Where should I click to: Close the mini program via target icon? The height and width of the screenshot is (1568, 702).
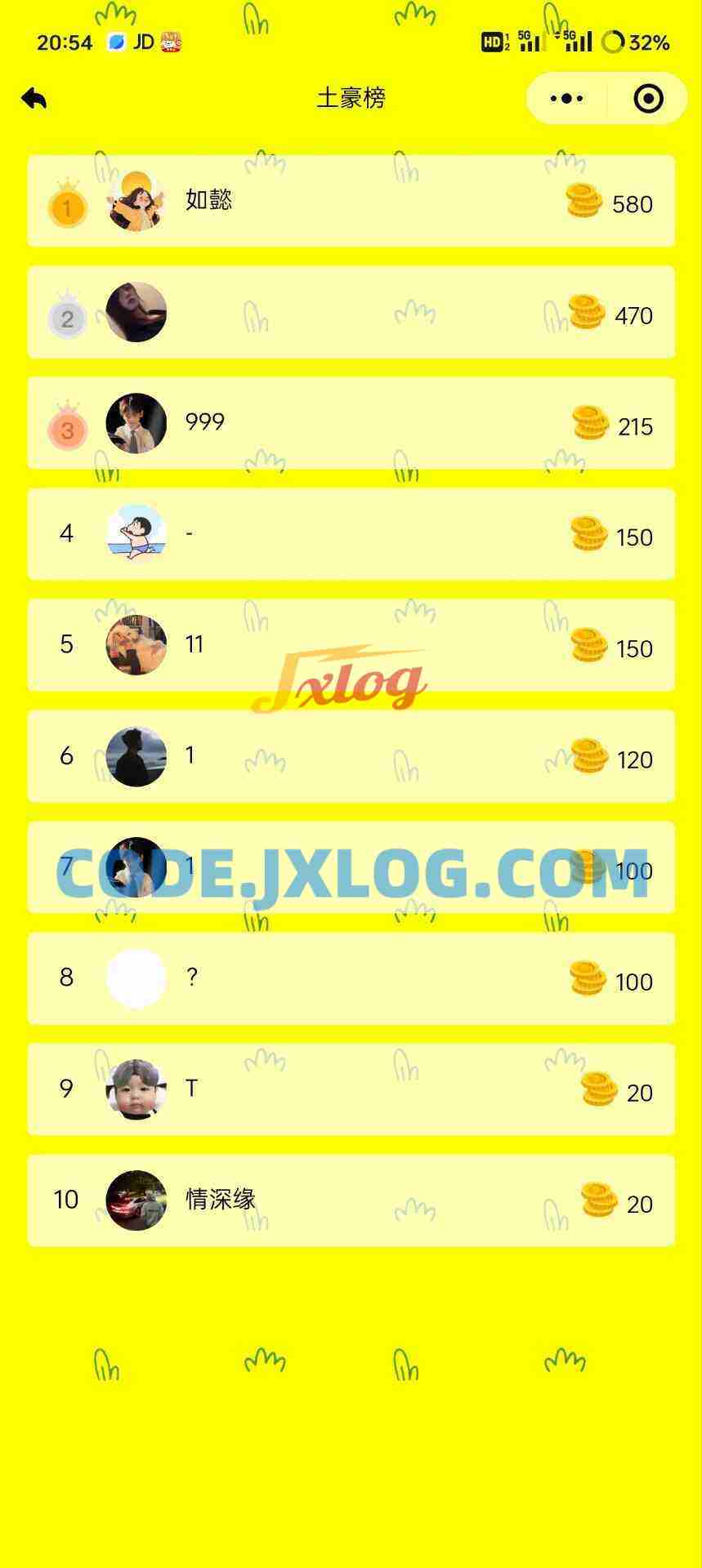(x=648, y=99)
